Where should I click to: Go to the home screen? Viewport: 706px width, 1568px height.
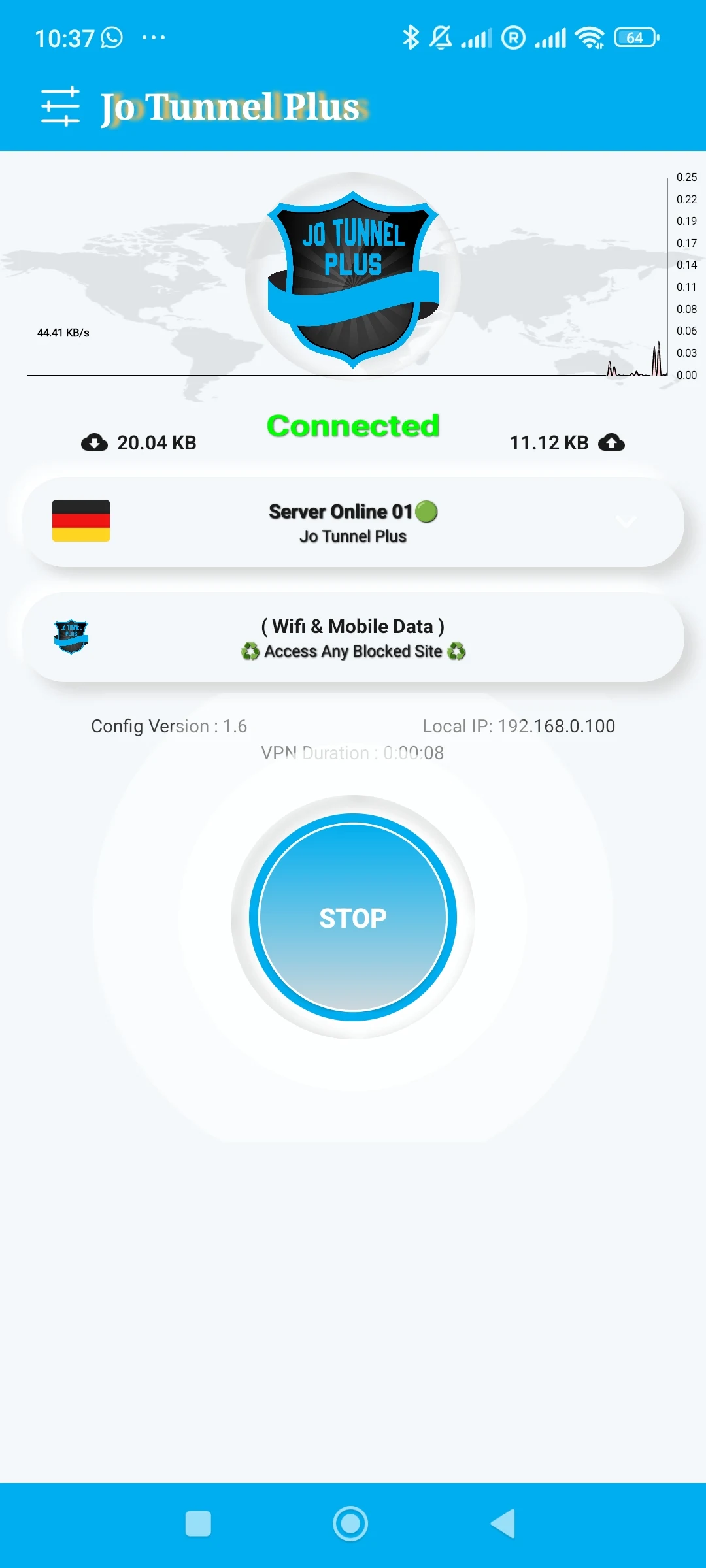pos(350,1524)
